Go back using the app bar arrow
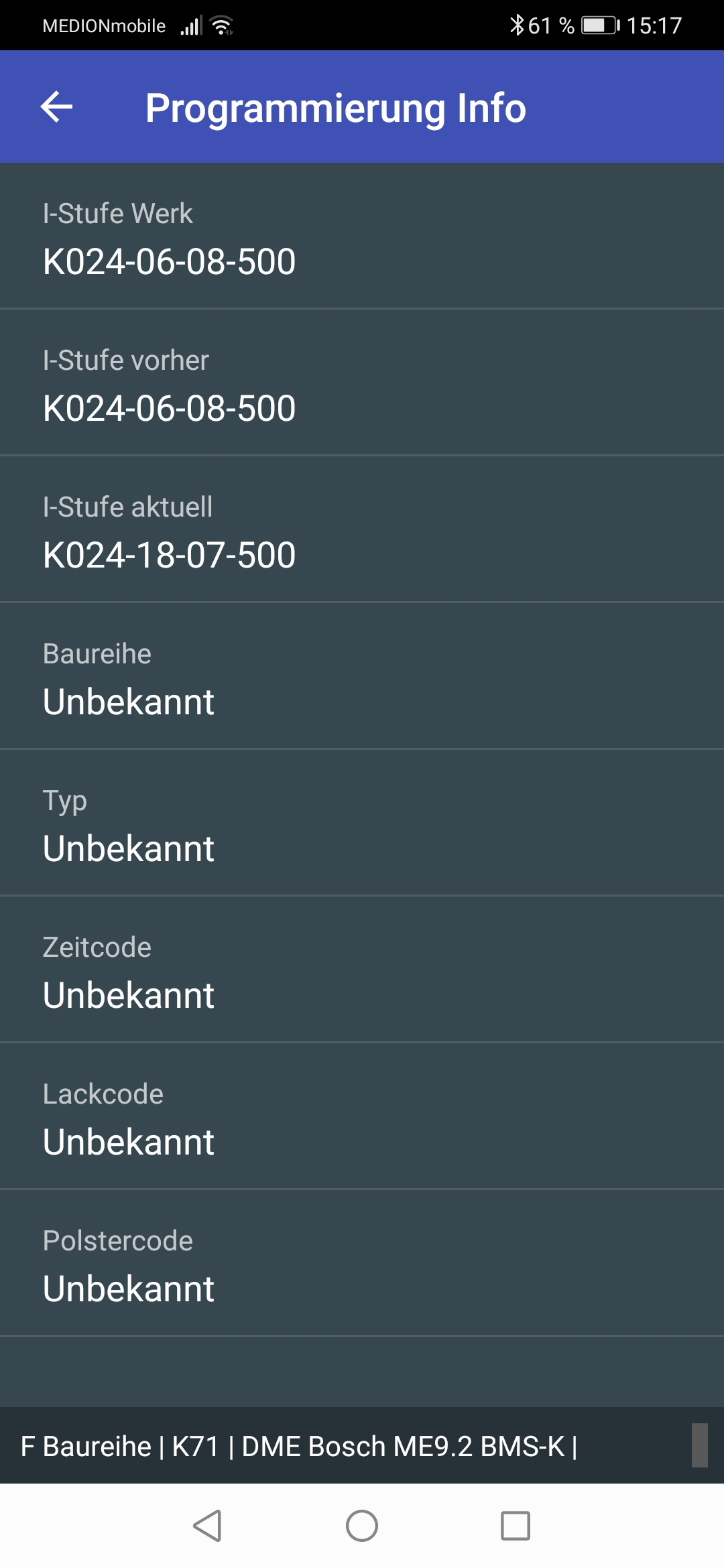The image size is (724, 1568). (x=57, y=107)
